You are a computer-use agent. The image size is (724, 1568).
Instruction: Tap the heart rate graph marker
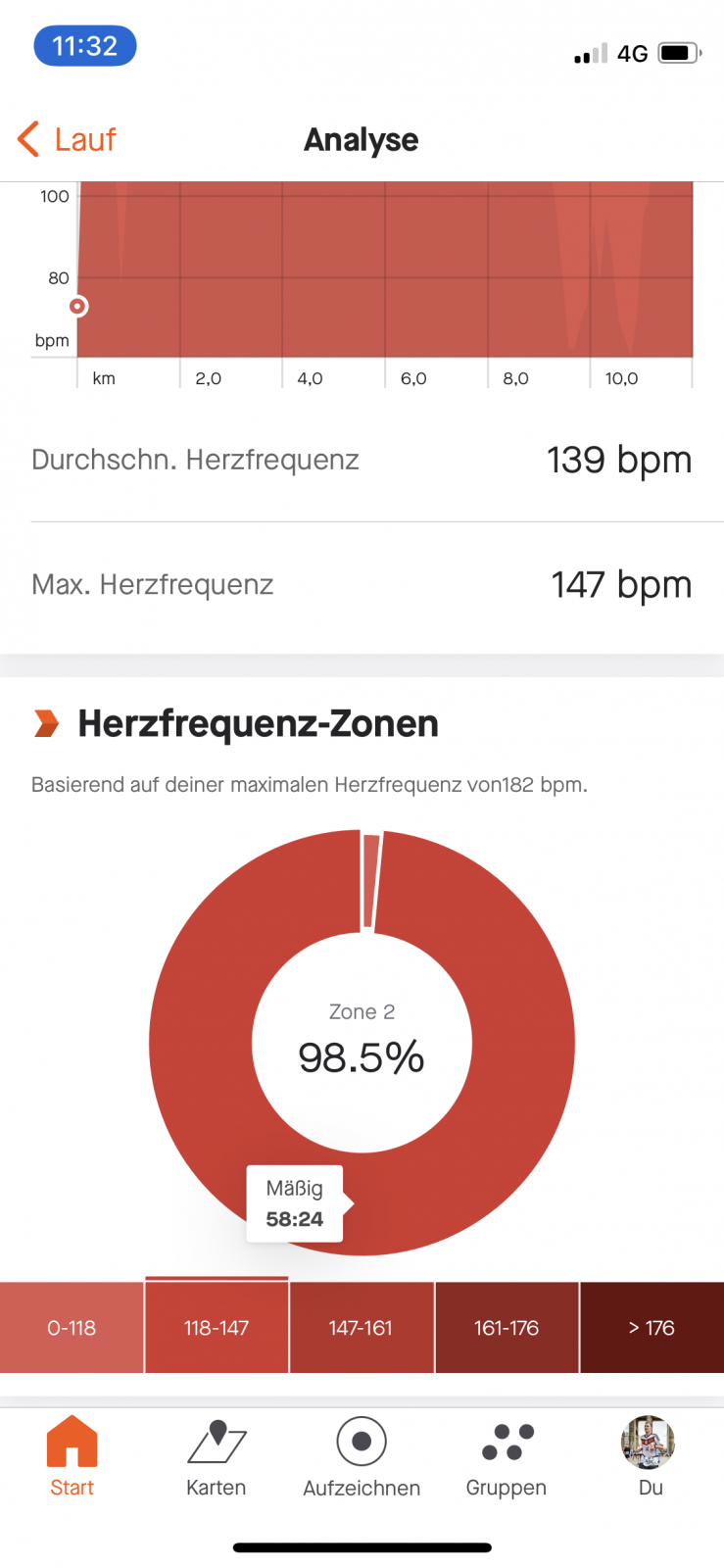tap(77, 307)
